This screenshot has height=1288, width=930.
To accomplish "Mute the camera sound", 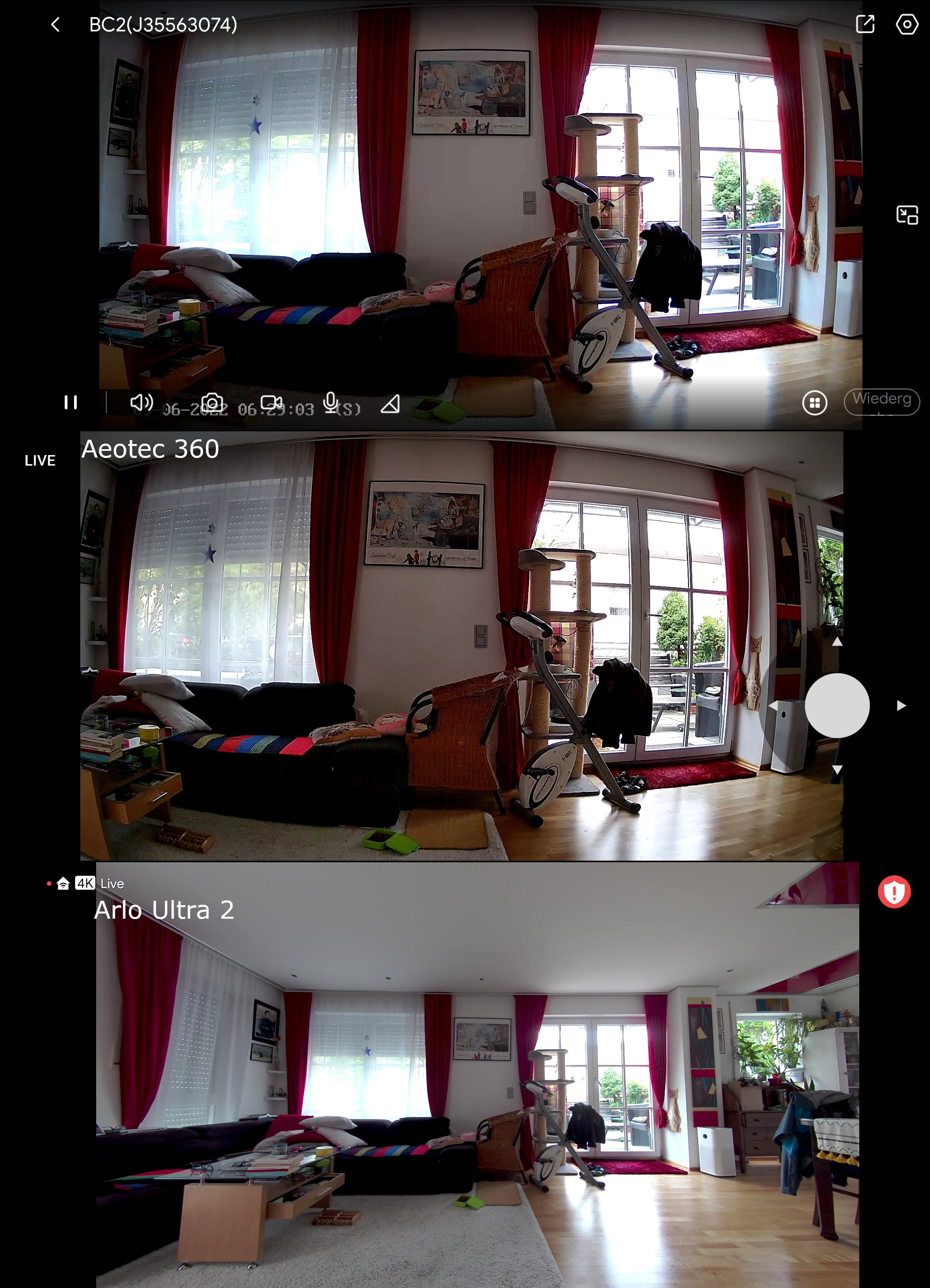I will pyautogui.click(x=141, y=403).
